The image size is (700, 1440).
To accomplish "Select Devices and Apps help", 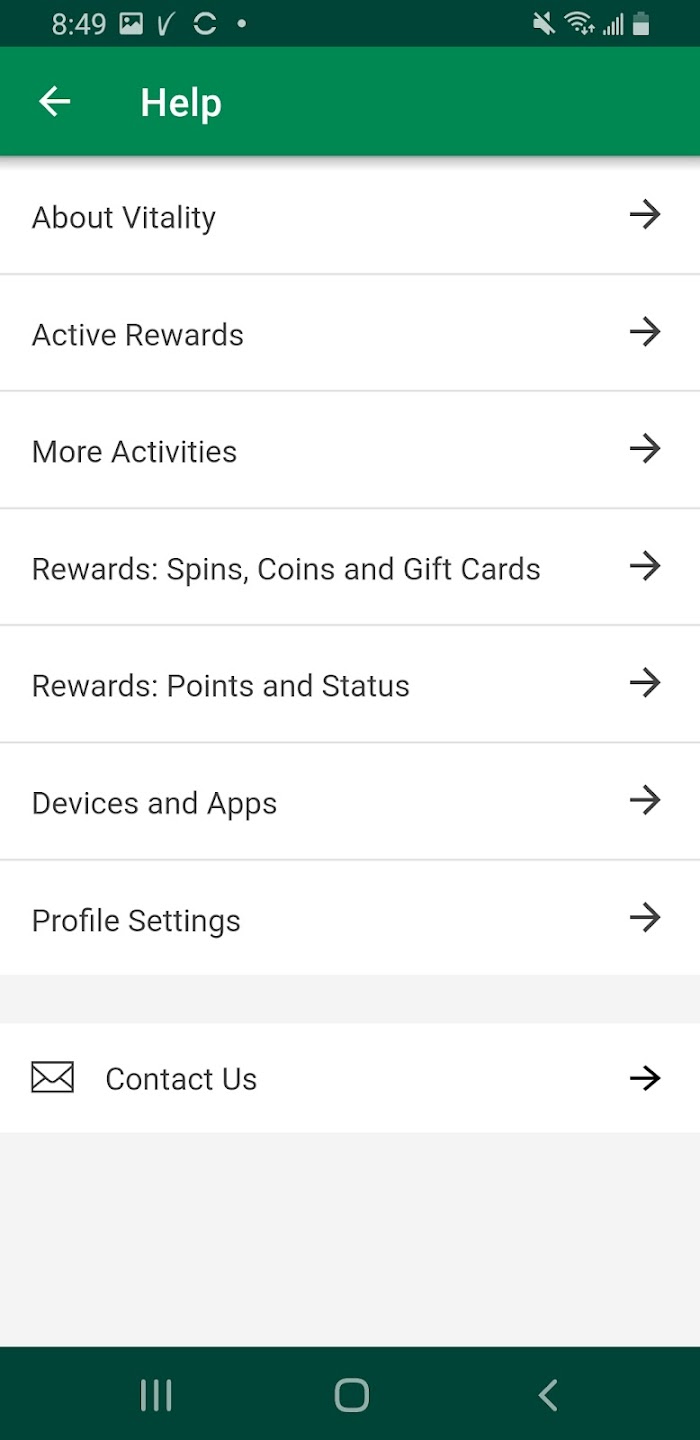I will tap(350, 801).
